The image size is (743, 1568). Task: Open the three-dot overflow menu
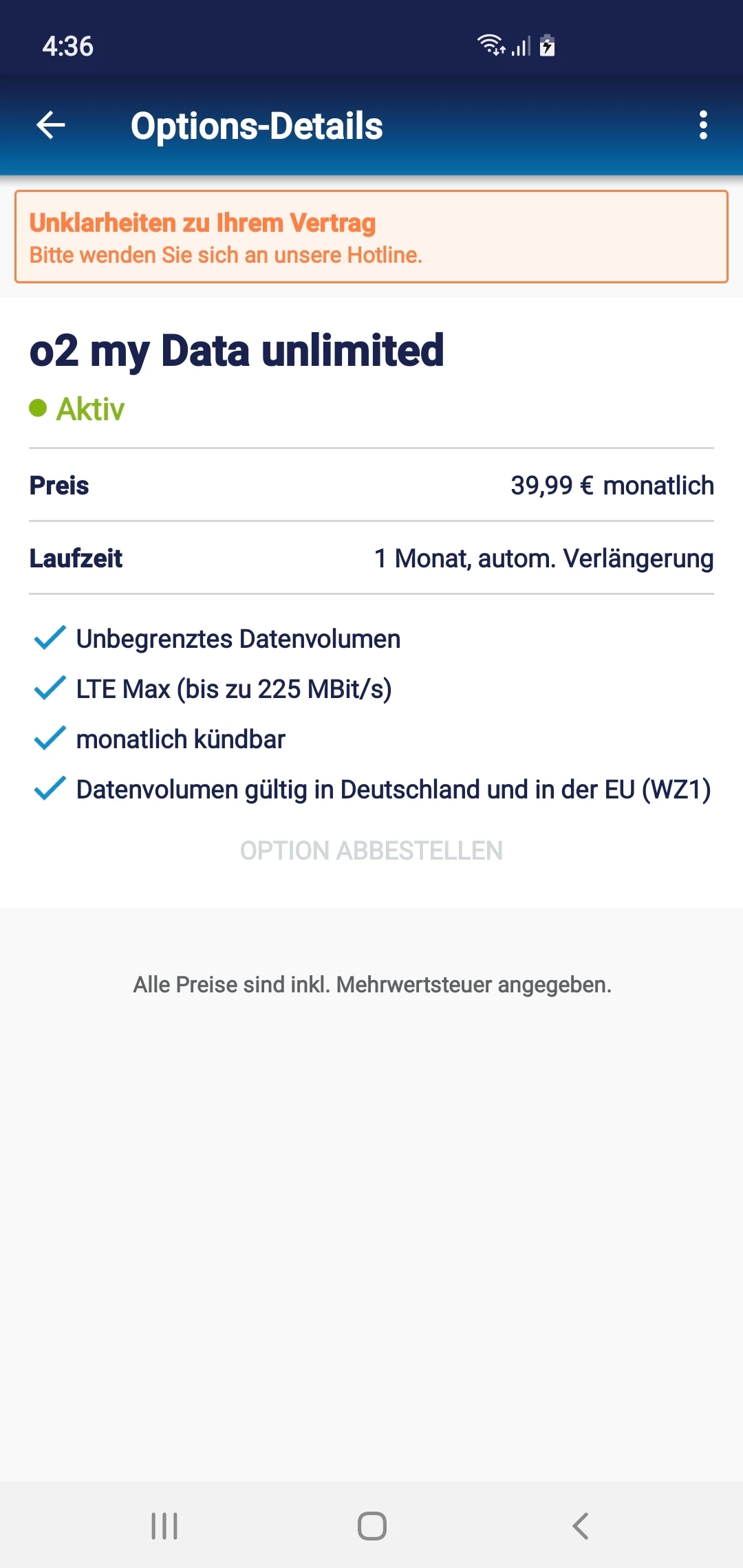(x=702, y=125)
